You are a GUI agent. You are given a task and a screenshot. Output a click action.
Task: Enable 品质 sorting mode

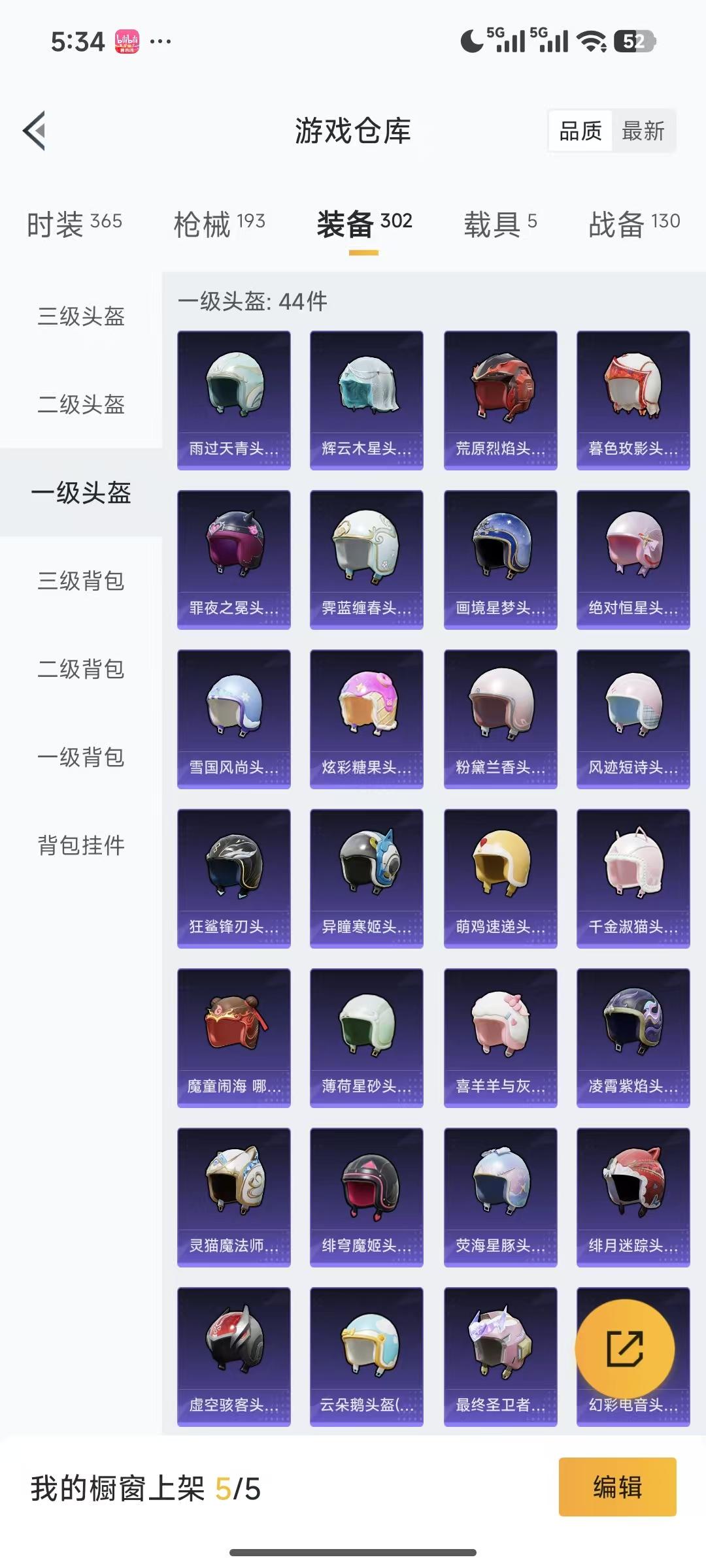(x=580, y=132)
